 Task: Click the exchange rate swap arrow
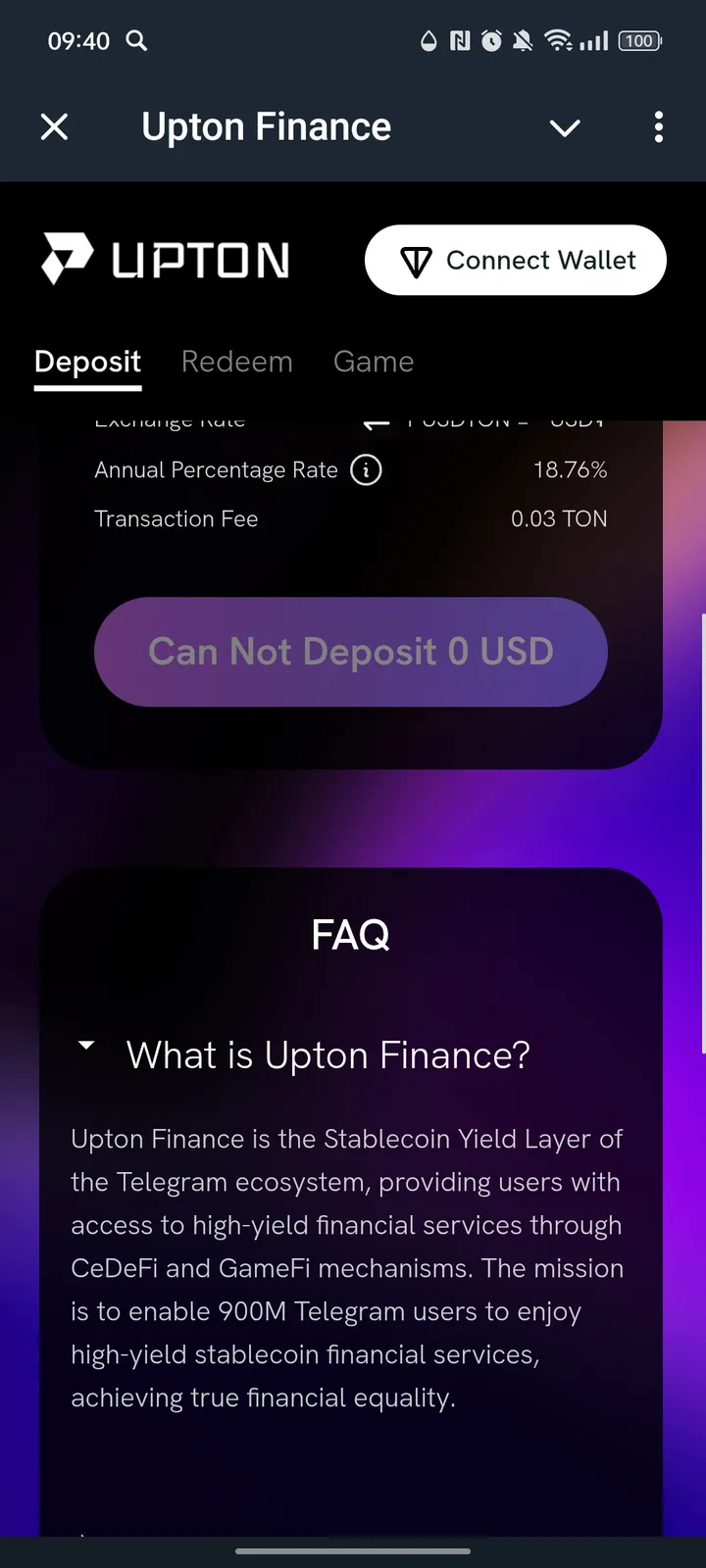[x=377, y=422]
